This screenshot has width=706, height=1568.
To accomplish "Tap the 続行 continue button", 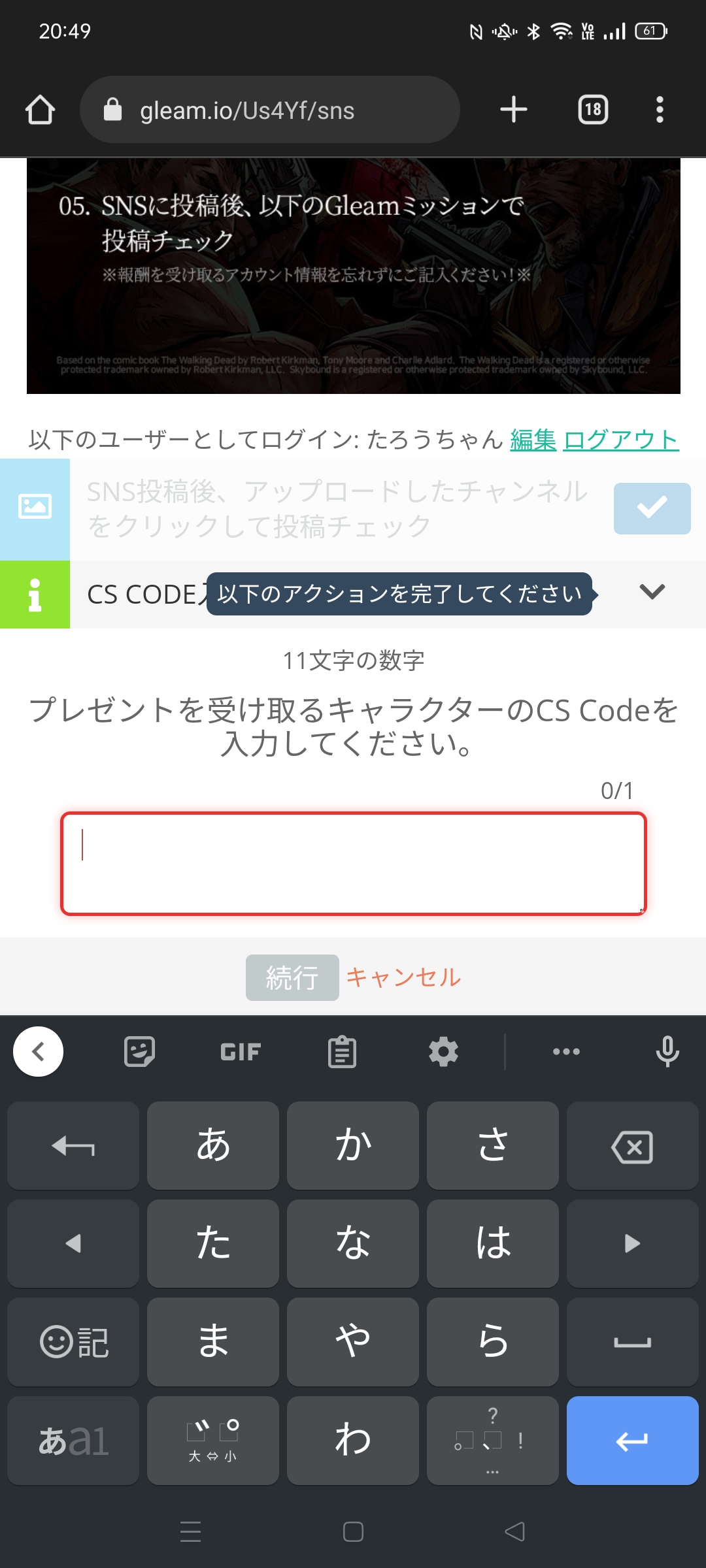I will click(292, 977).
